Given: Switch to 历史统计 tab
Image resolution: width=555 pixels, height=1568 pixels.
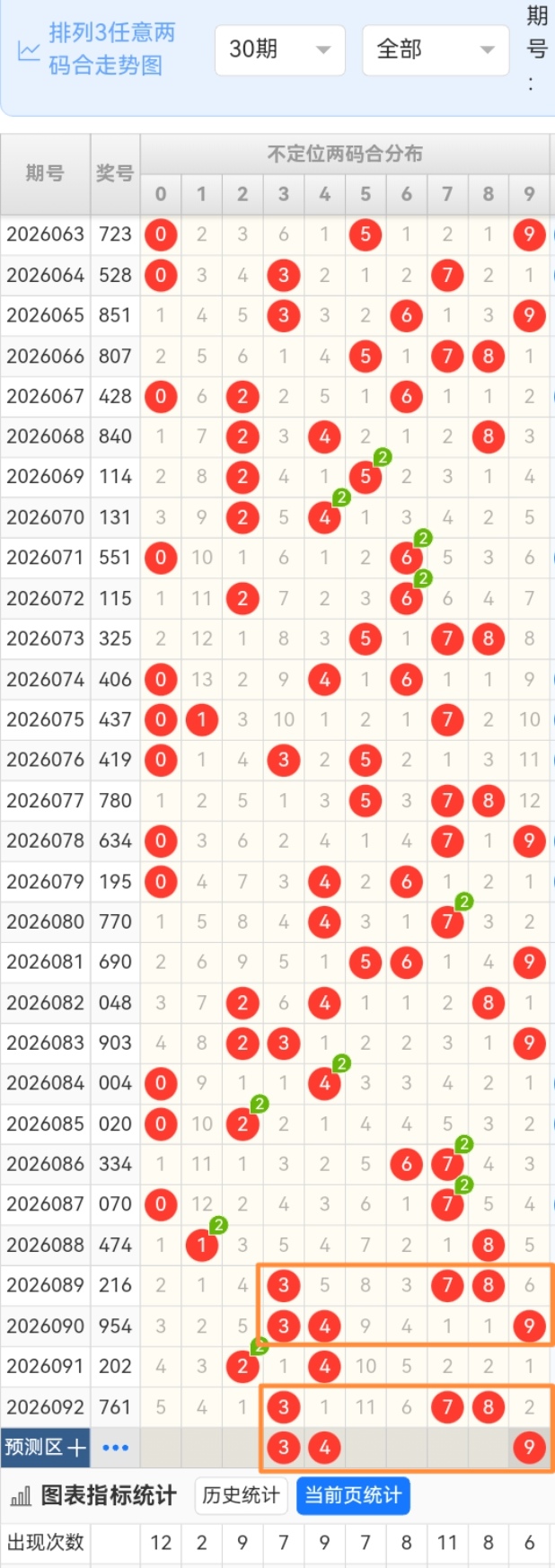Looking at the screenshot, I should click(241, 1495).
